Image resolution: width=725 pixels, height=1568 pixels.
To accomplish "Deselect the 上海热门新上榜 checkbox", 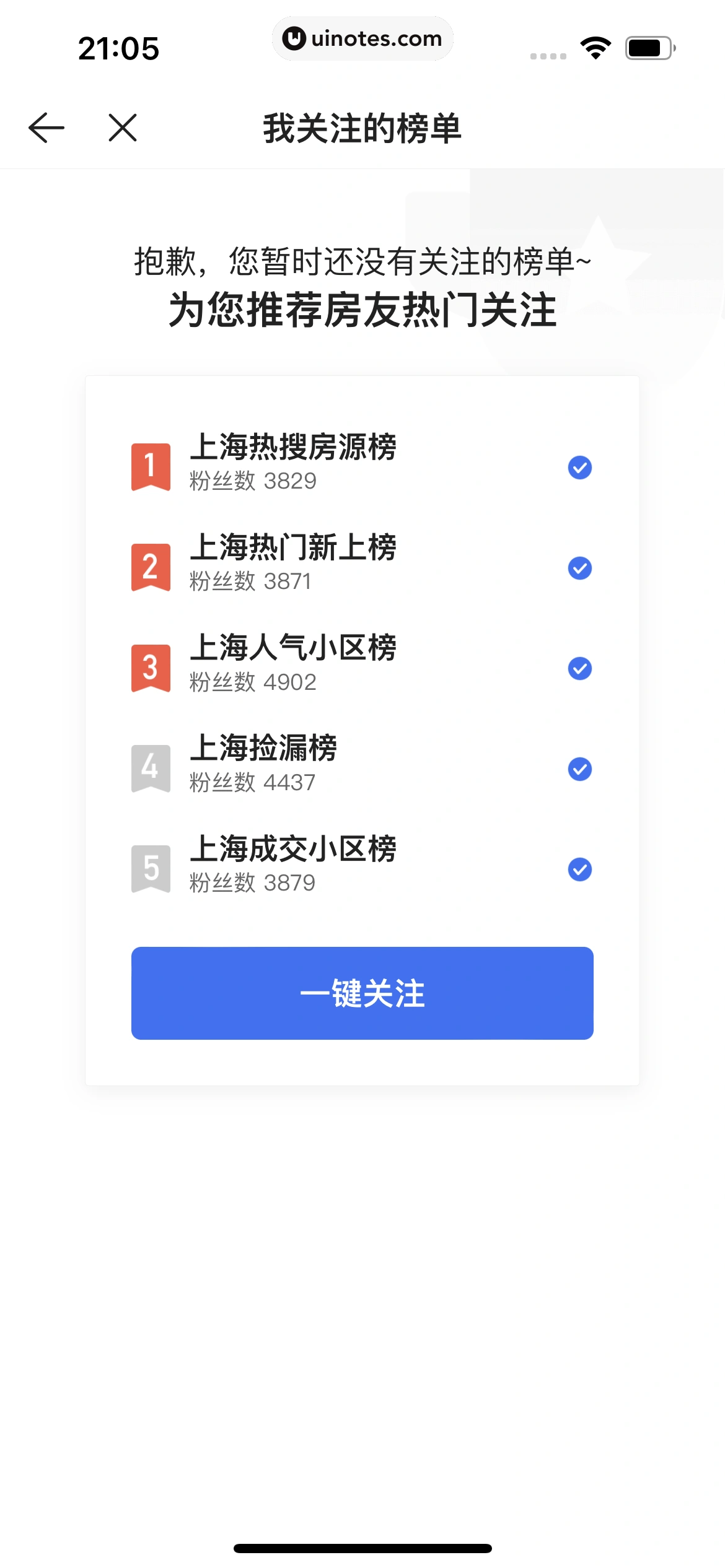I will [x=579, y=568].
